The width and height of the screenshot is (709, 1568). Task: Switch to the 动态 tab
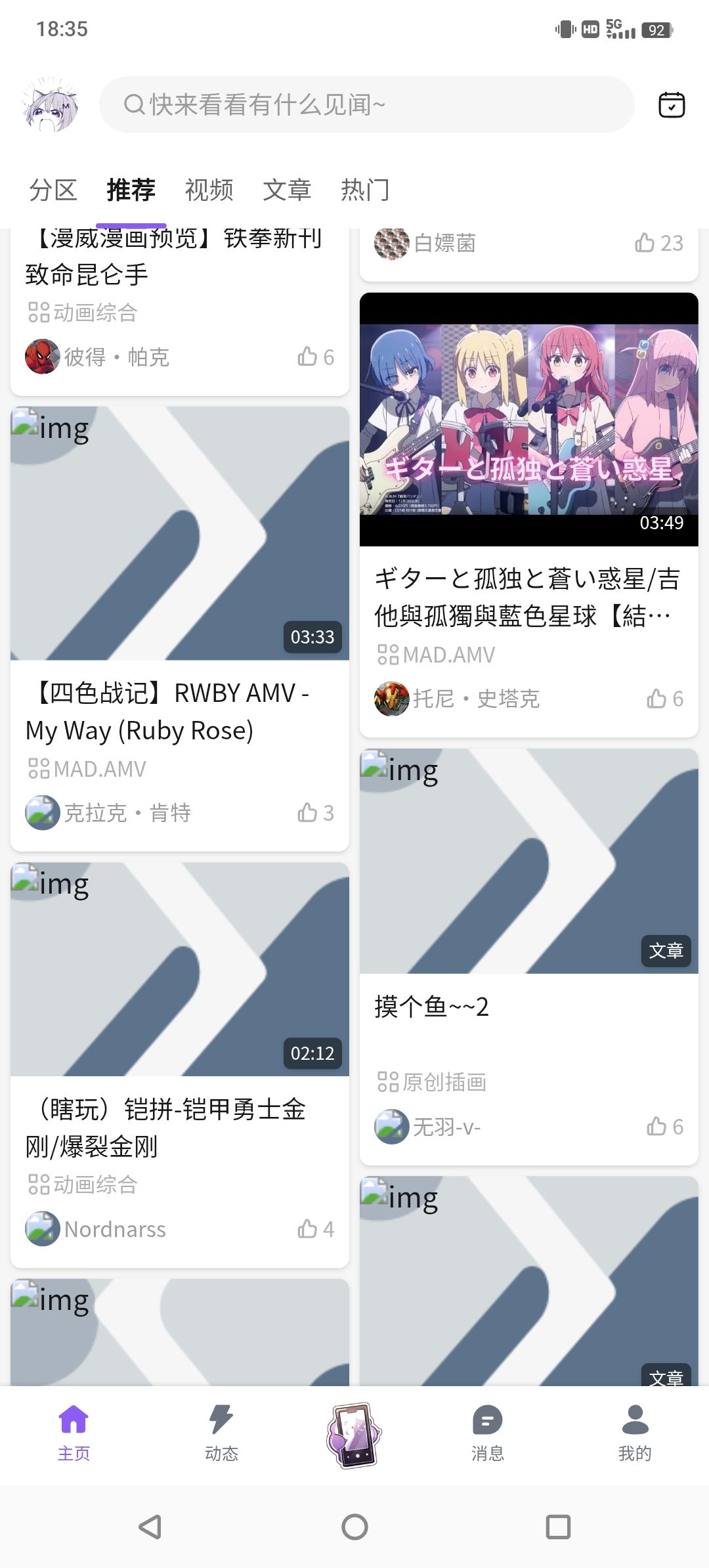click(x=221, y=1433)
